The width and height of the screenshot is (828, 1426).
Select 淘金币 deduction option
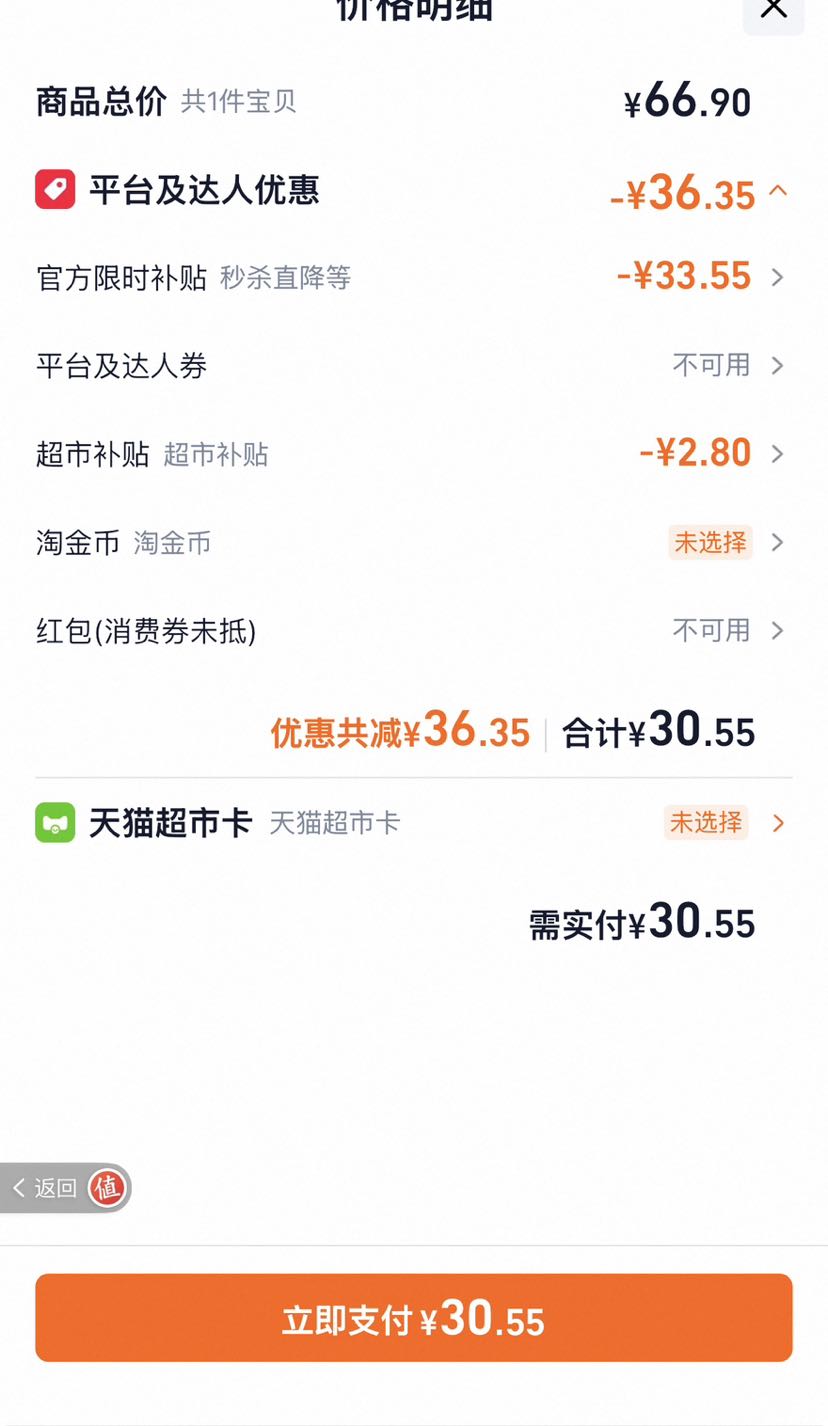click(x=414, y=542)
